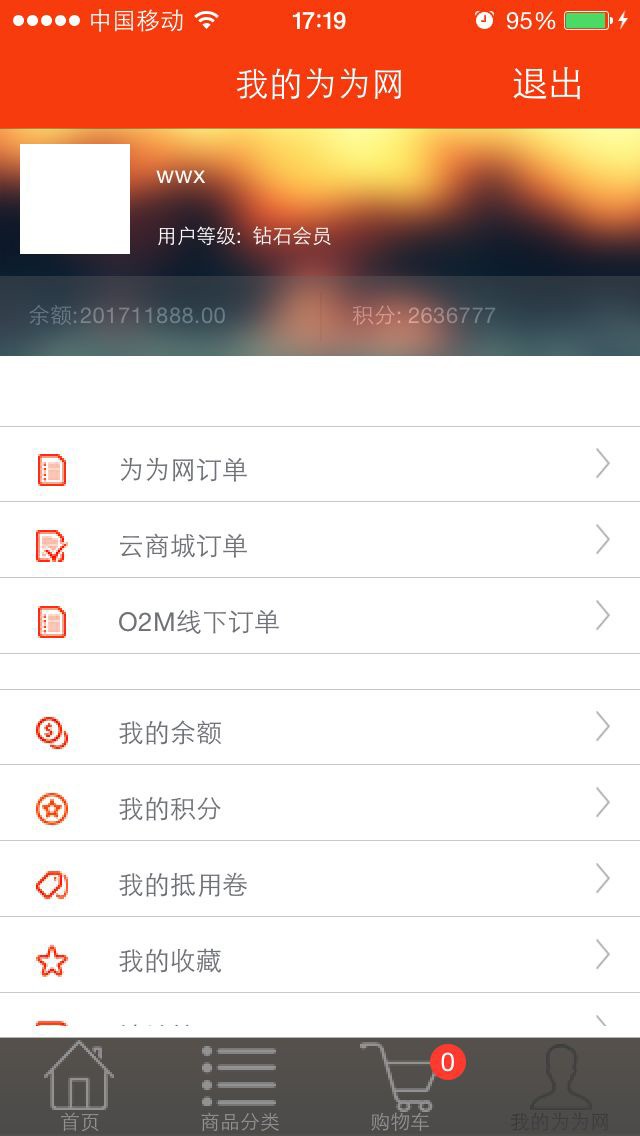Open the 购物车 shopping cart tab
This screenshot has height=1136, width=640.
400,1088
